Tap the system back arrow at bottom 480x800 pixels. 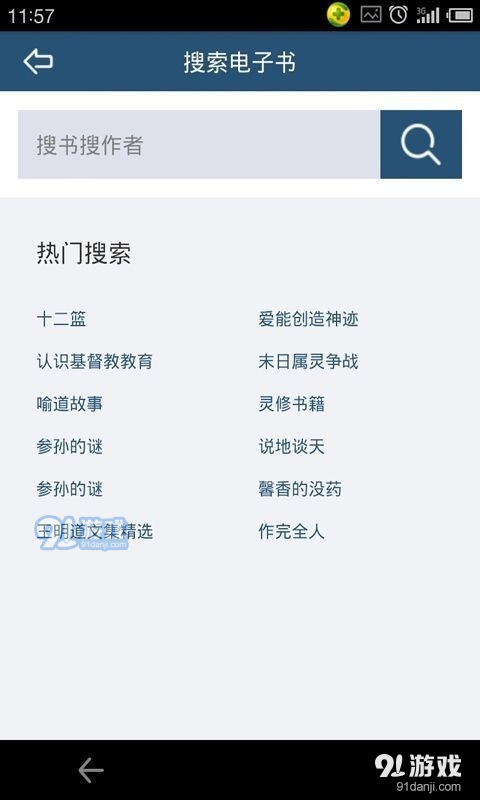[x=91, y=770]
